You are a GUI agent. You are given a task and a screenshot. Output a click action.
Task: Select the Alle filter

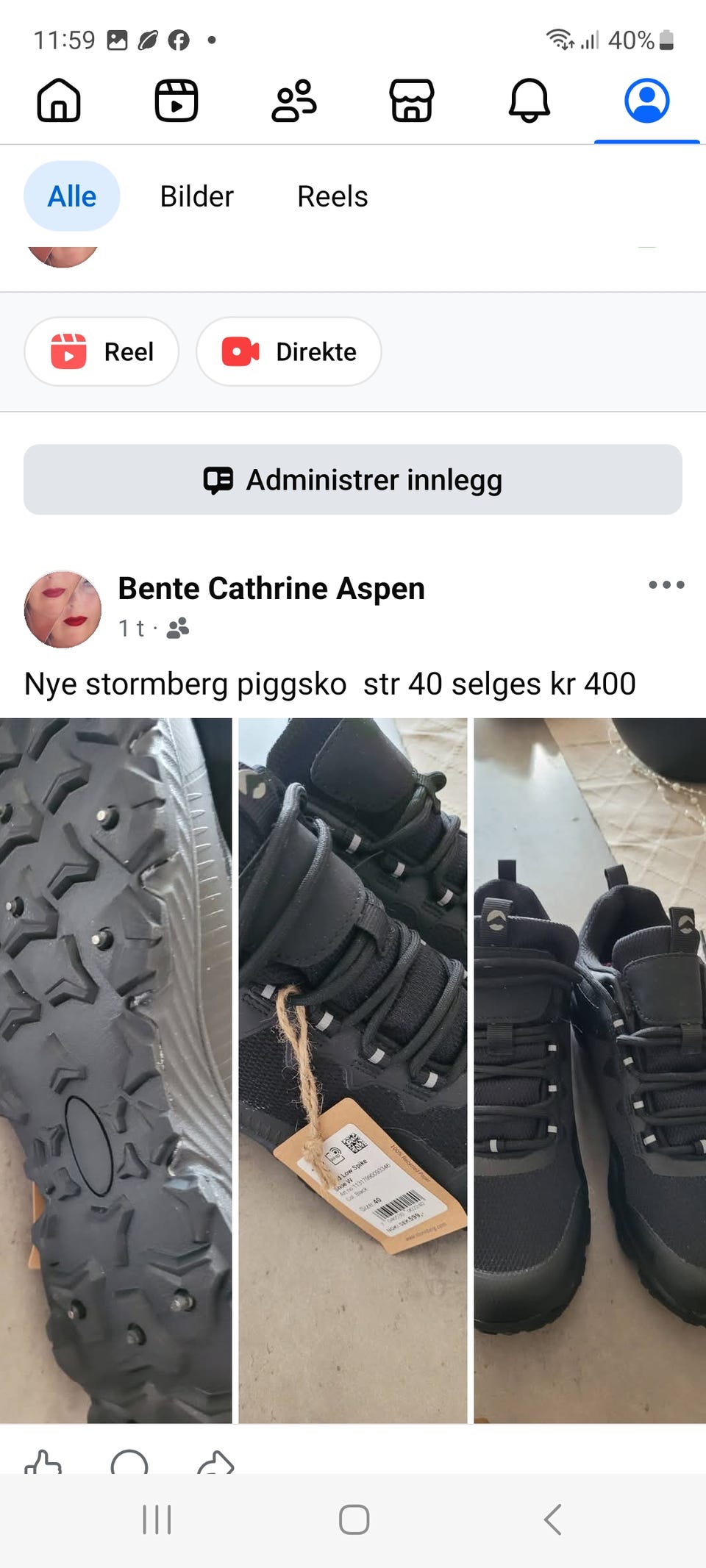click(71, 196)
